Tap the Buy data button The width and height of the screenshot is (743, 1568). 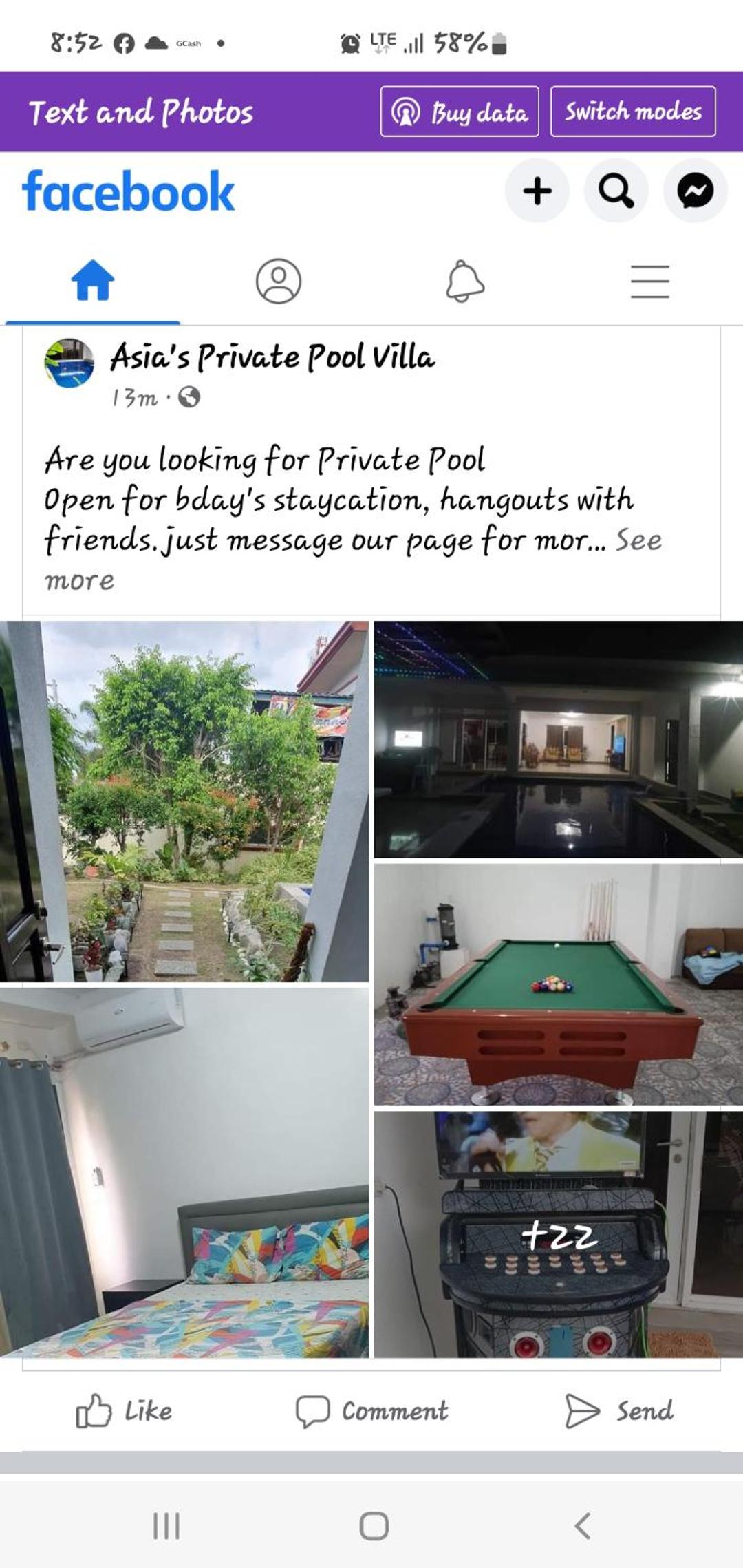tap(460, 112)
